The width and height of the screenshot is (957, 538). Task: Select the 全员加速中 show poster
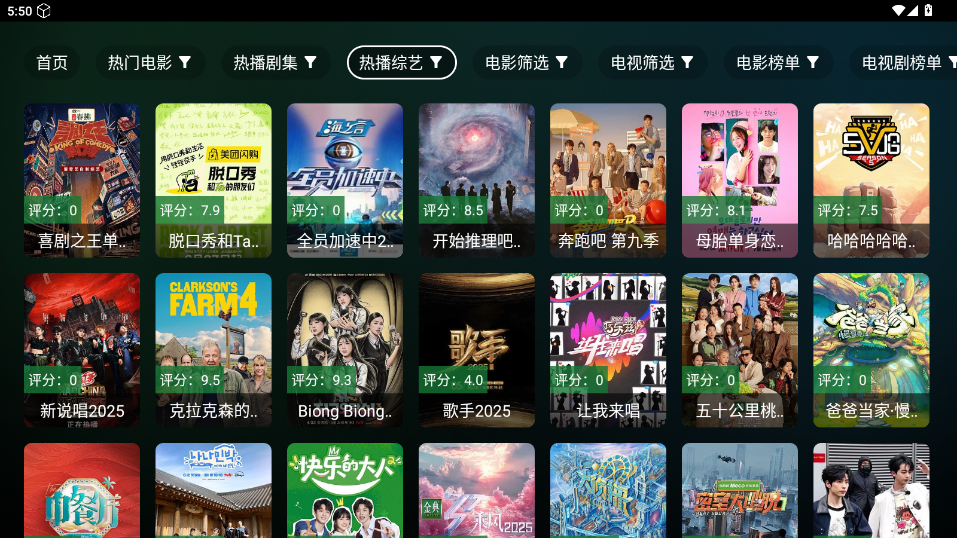[x=345, y=180]
